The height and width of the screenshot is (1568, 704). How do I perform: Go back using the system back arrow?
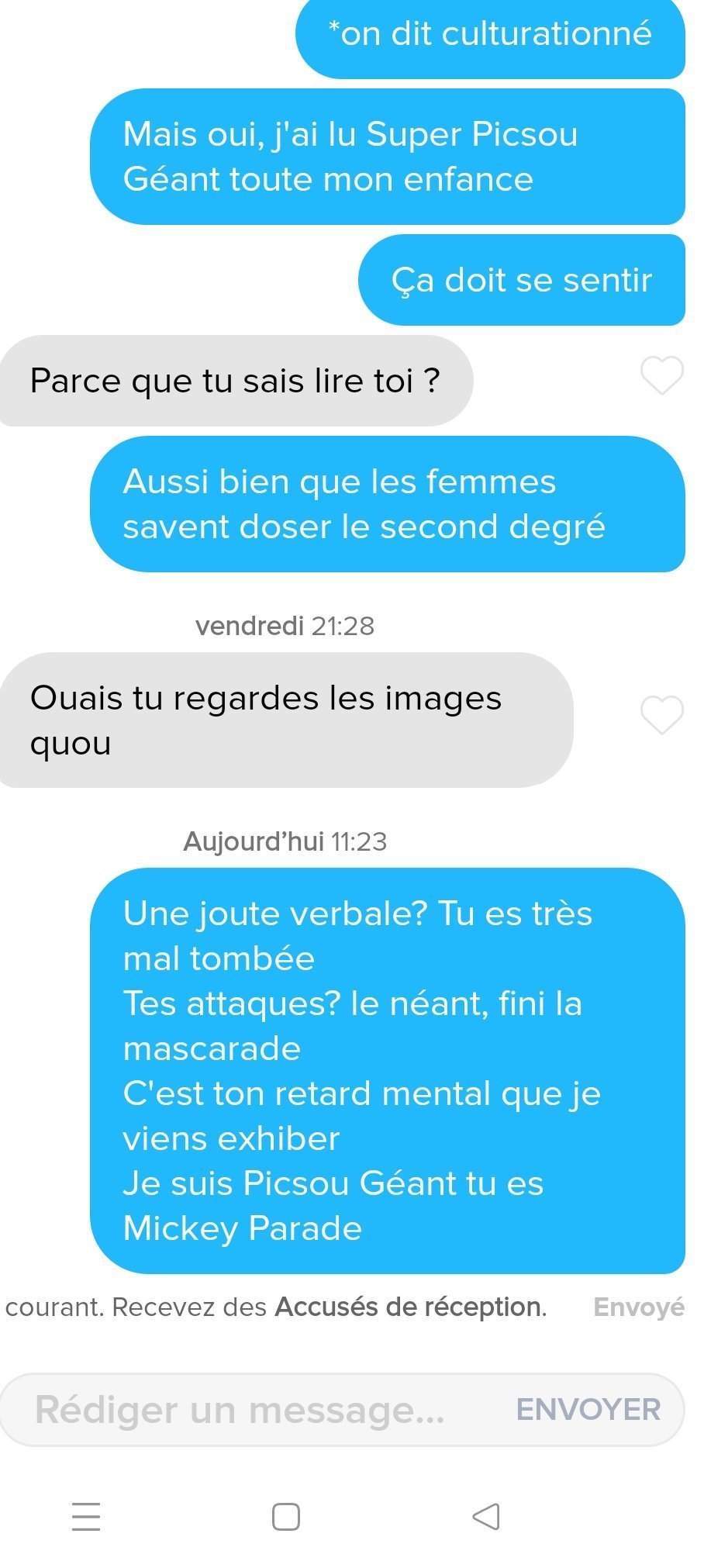pyautogui.click(x=486, y=1516)
